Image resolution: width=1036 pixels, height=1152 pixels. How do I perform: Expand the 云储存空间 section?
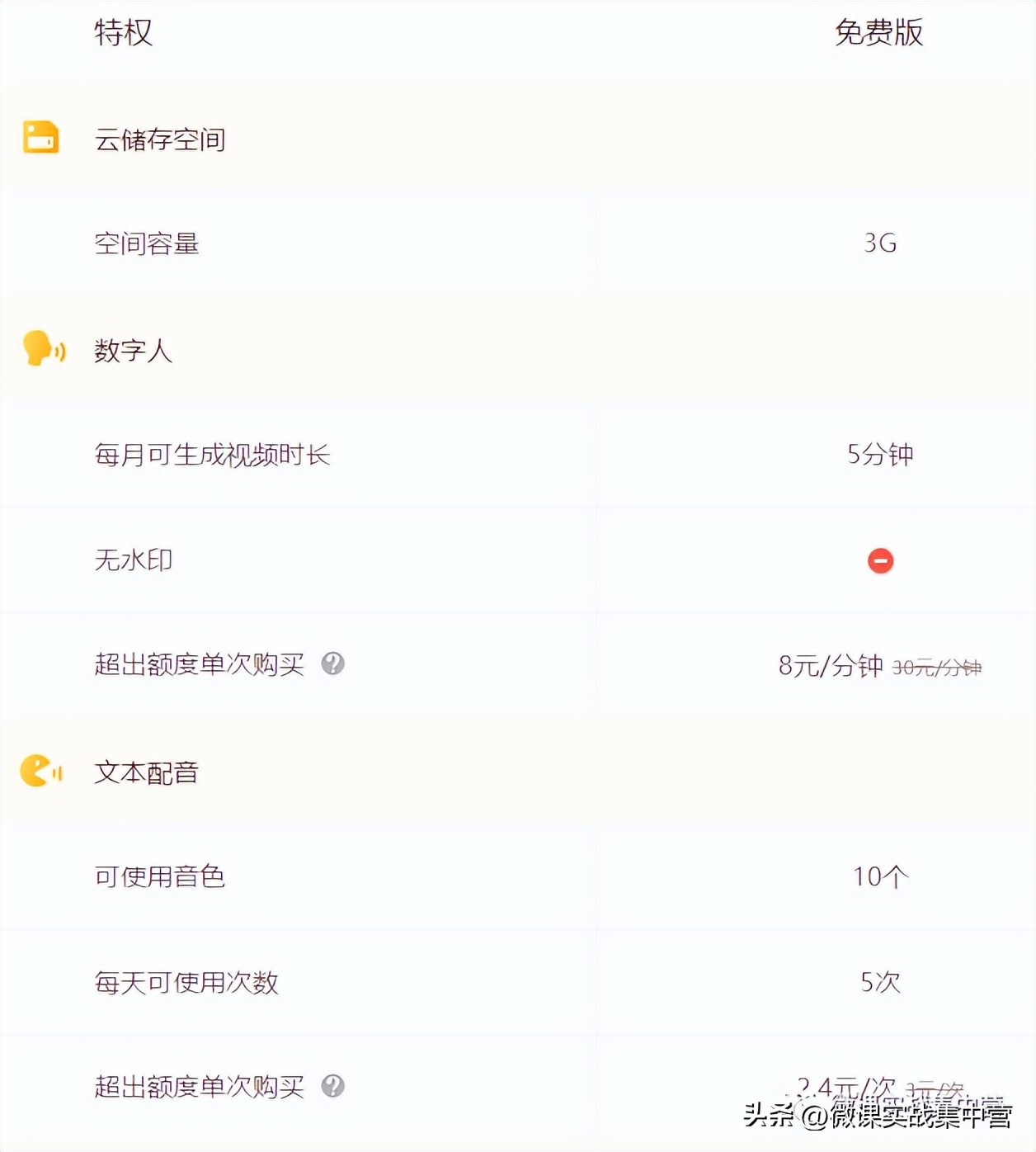tap(160, 139)
